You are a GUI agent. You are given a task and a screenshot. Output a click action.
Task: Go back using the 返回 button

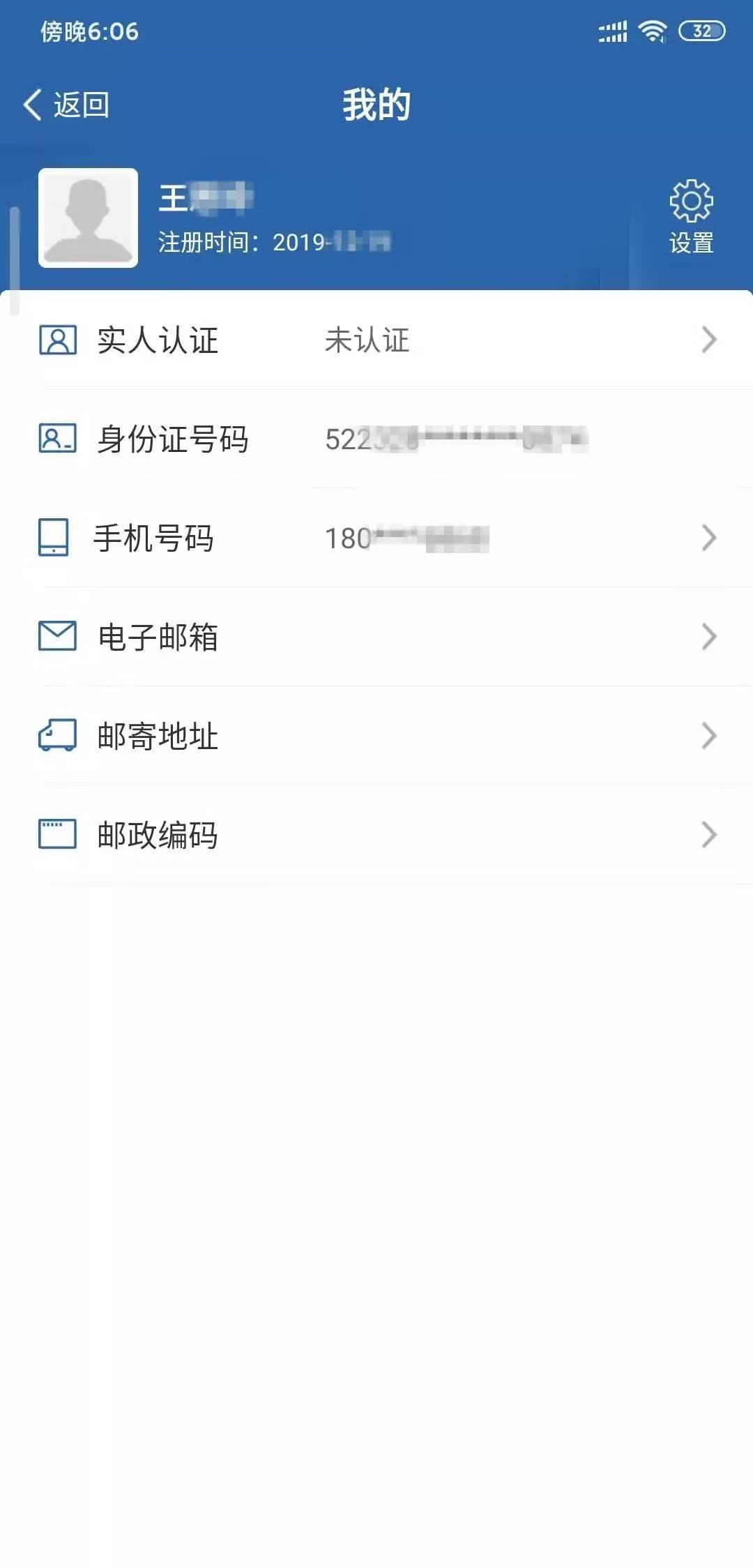67,105
